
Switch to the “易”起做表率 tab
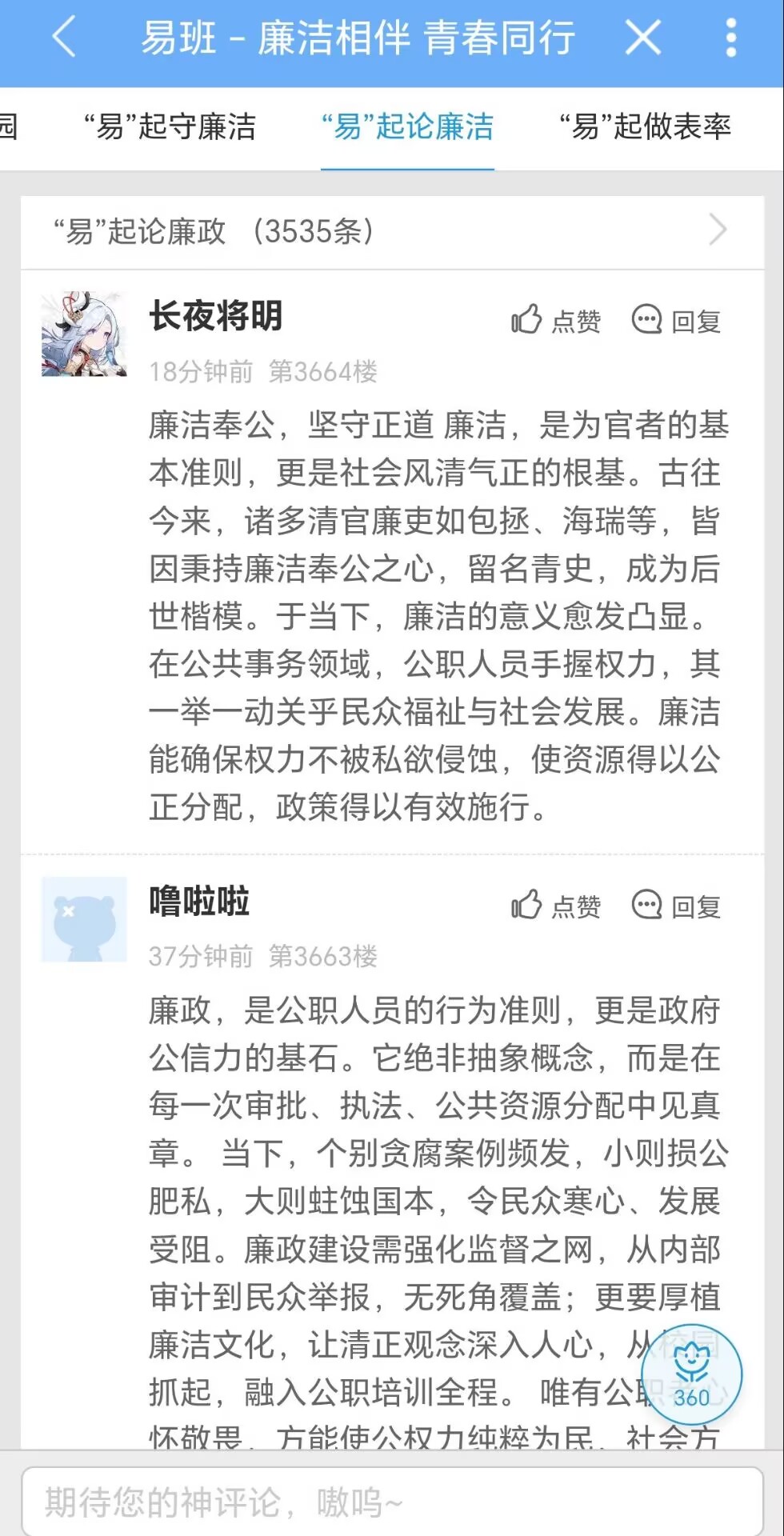[645, 126]
